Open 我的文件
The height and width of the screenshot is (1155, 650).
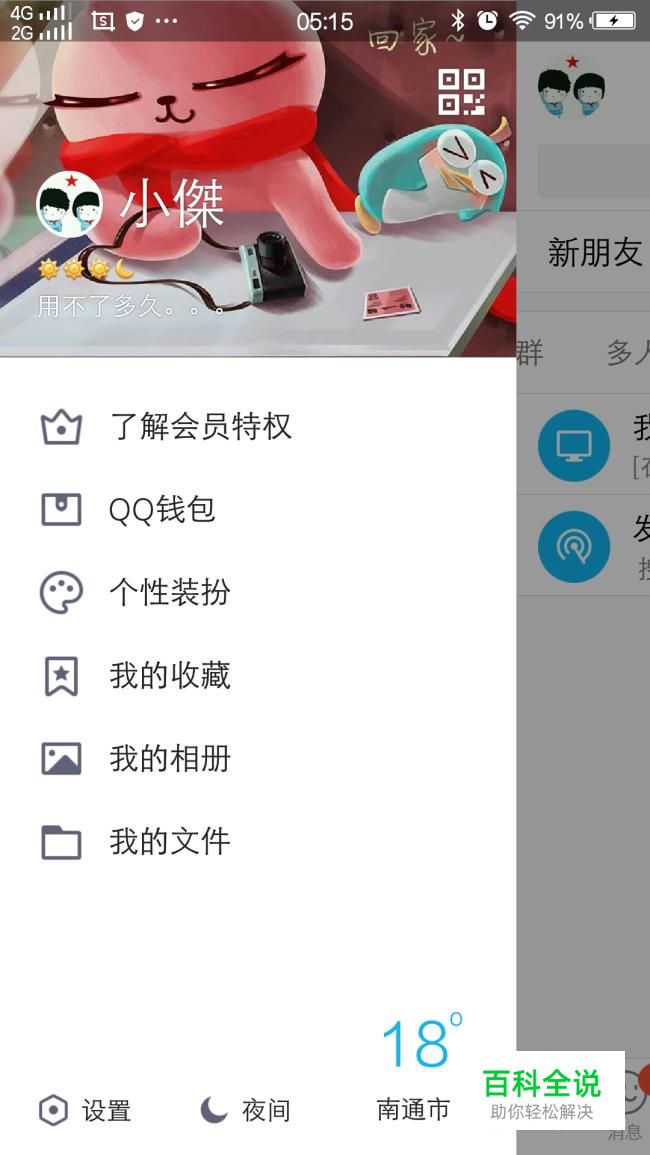(x=258, y=841)
